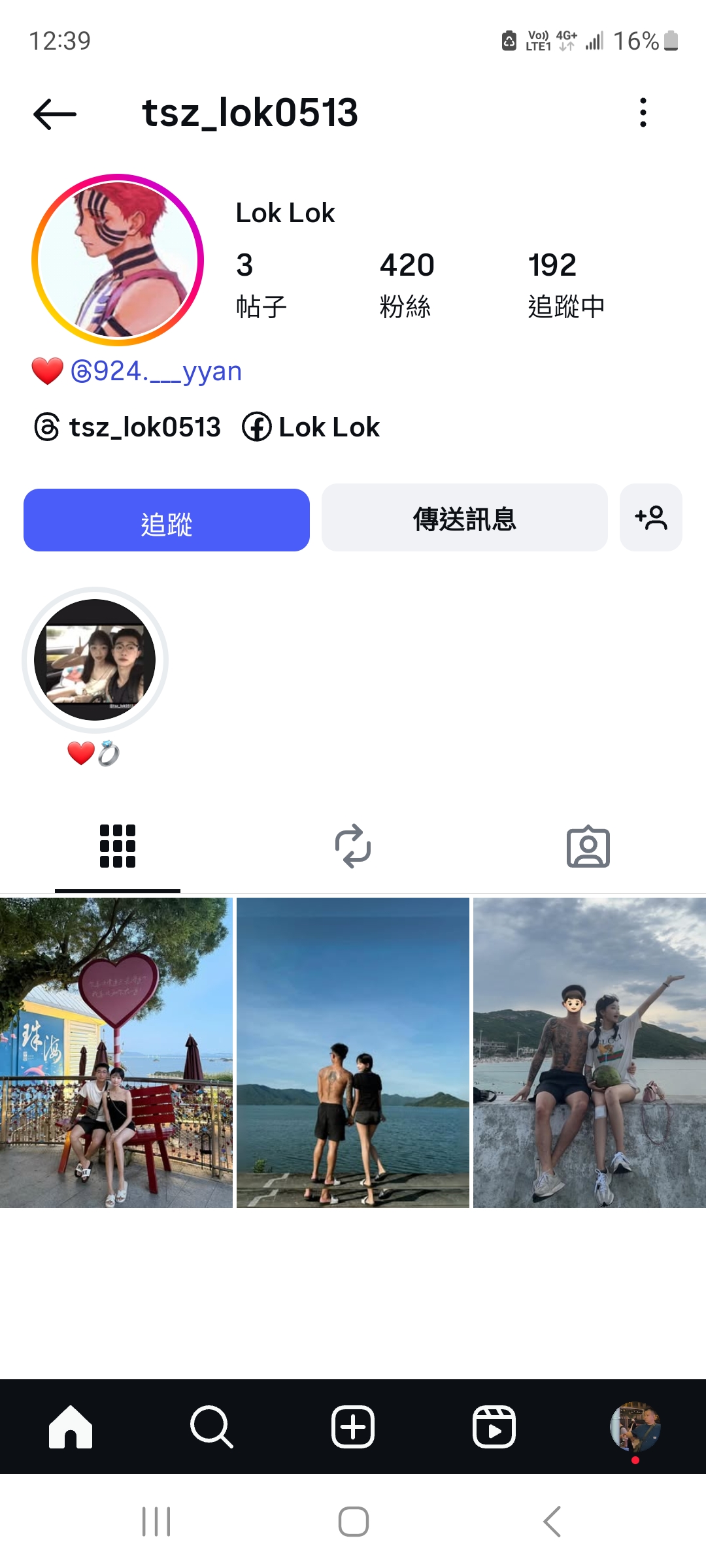Viewport: 706px width, 1568px height.
Task: Switch to the posts grid tab
Action: pos(118,846)
